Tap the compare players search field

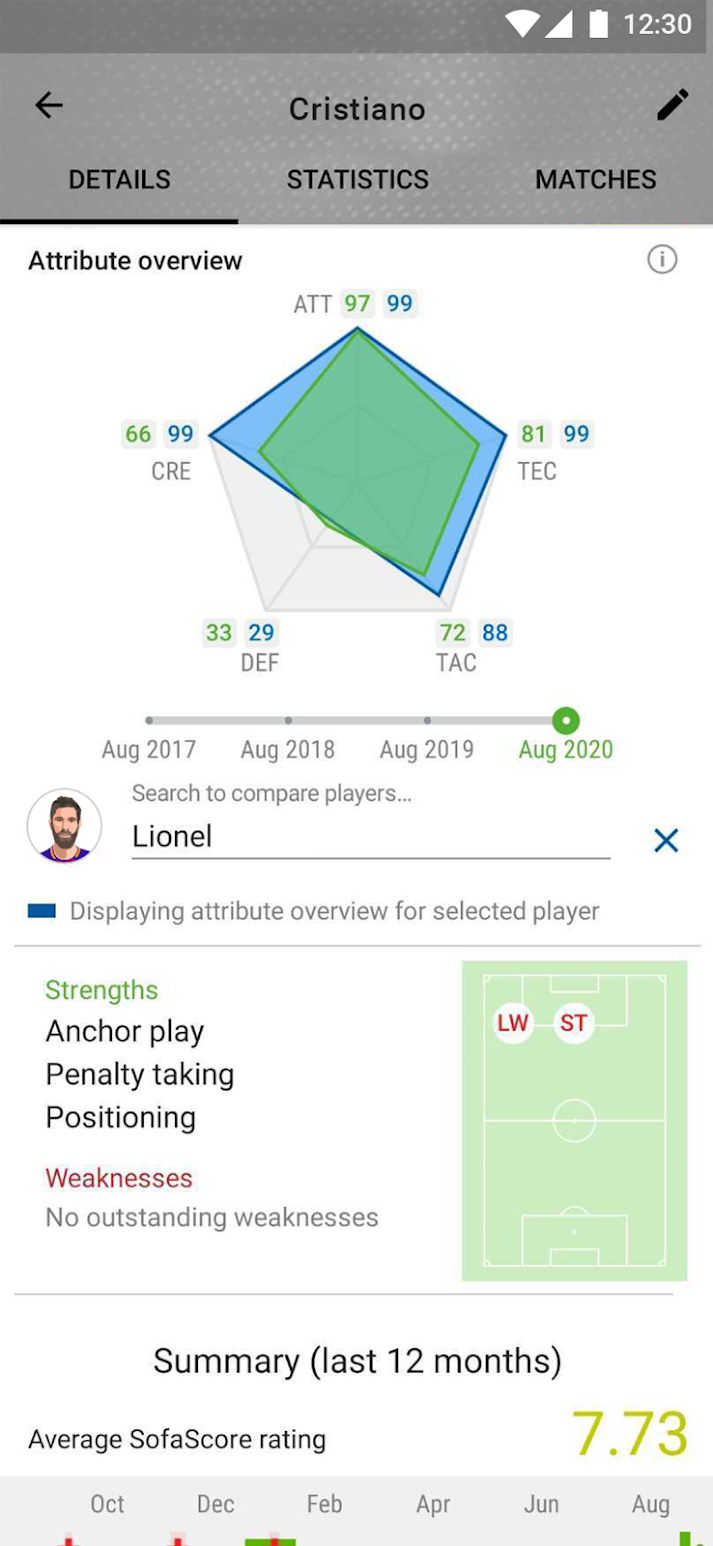pos(371,837)
